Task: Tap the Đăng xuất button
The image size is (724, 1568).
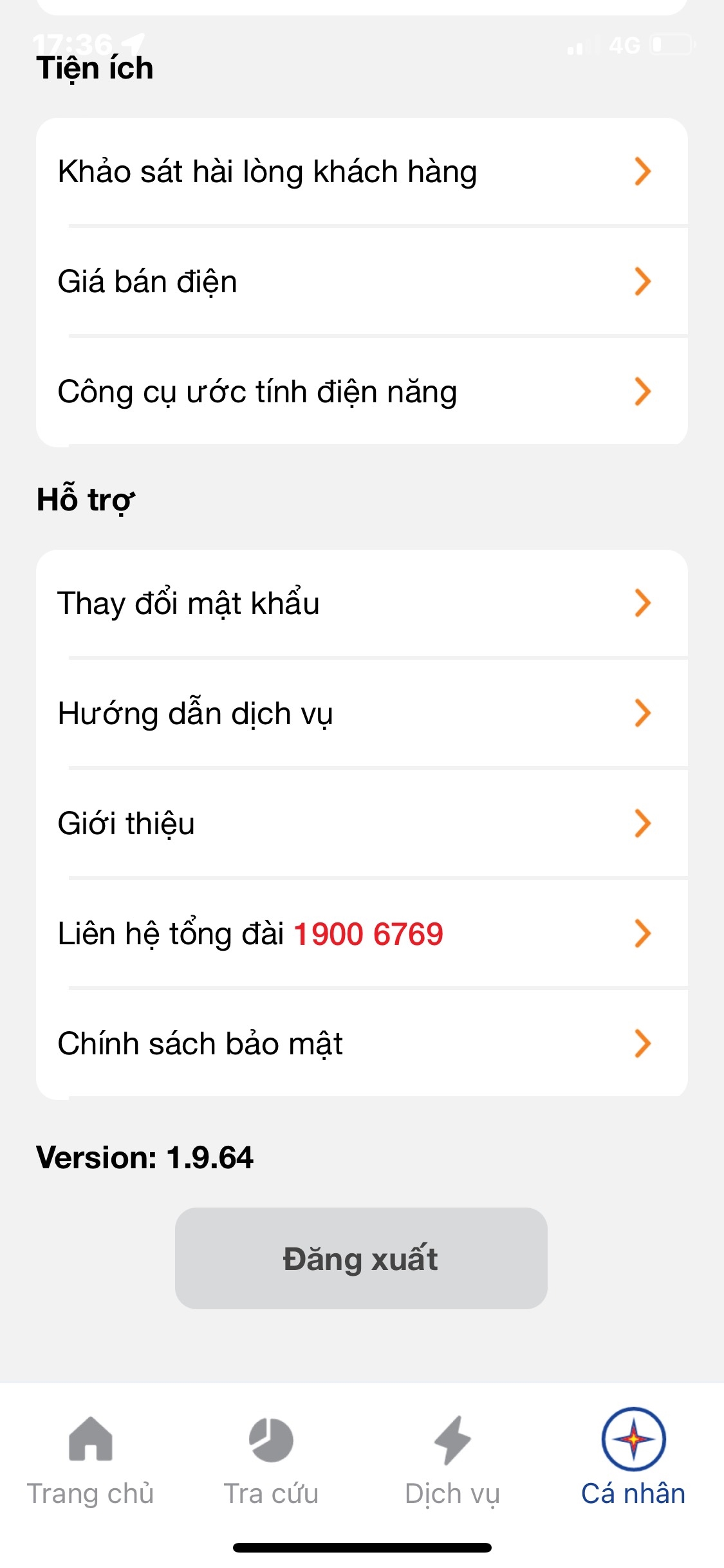Action: (361, 1258)
